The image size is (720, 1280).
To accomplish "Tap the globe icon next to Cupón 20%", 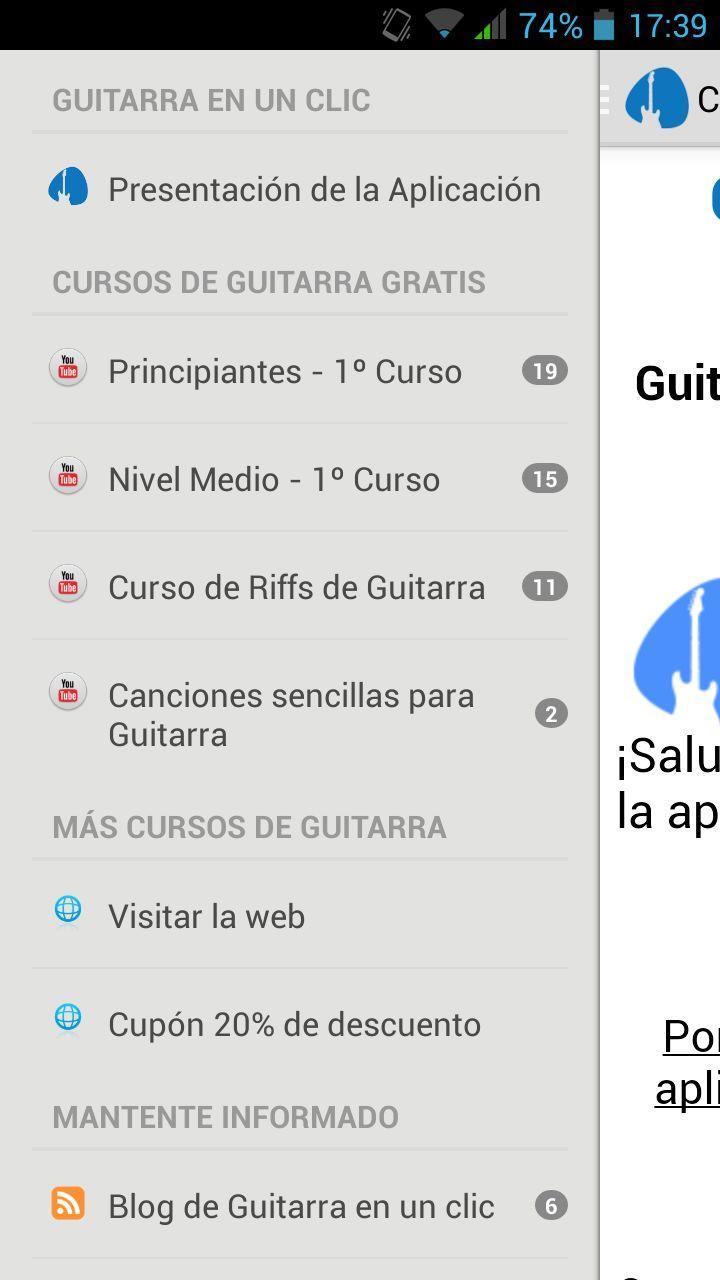I will [x=67, y=1019].
